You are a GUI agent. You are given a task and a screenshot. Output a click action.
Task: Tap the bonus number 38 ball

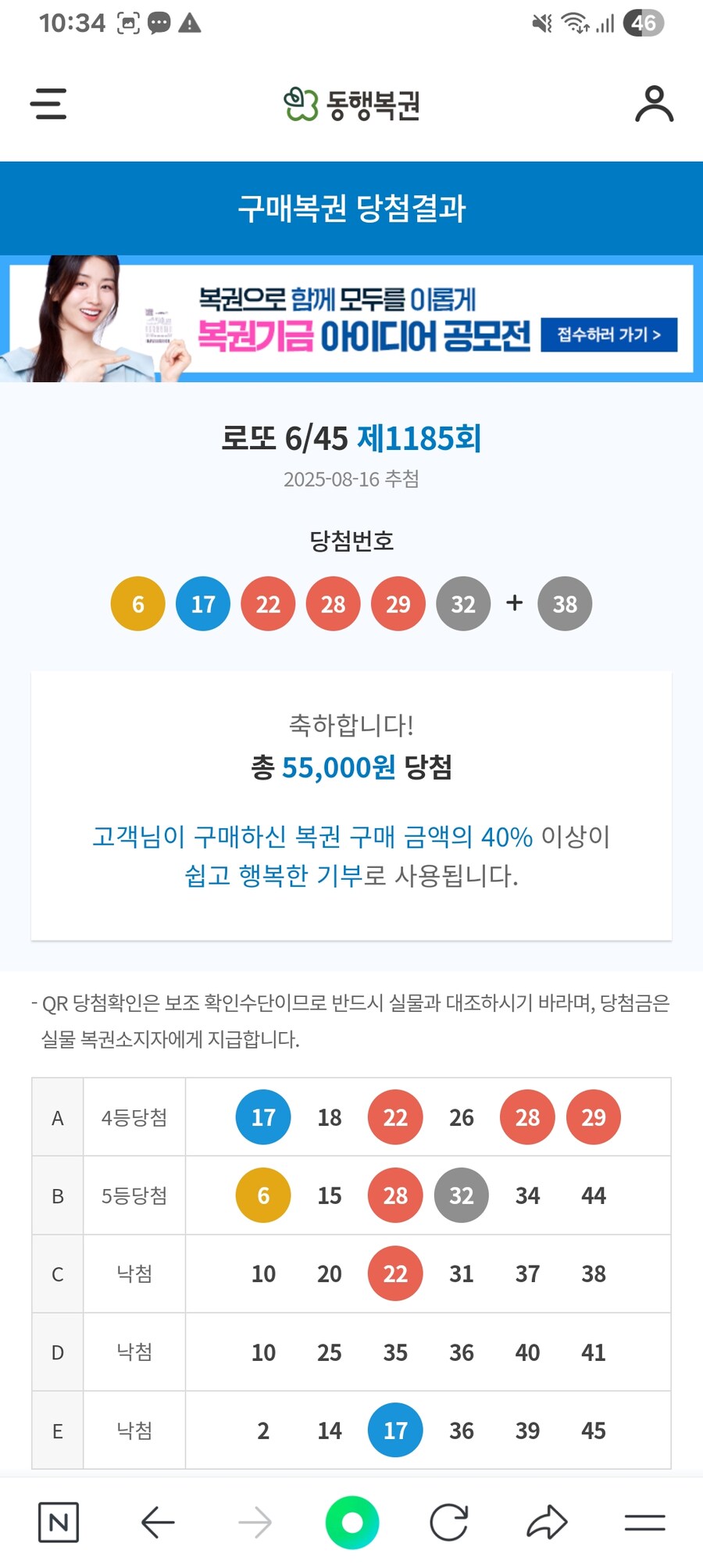coord(565,603)
